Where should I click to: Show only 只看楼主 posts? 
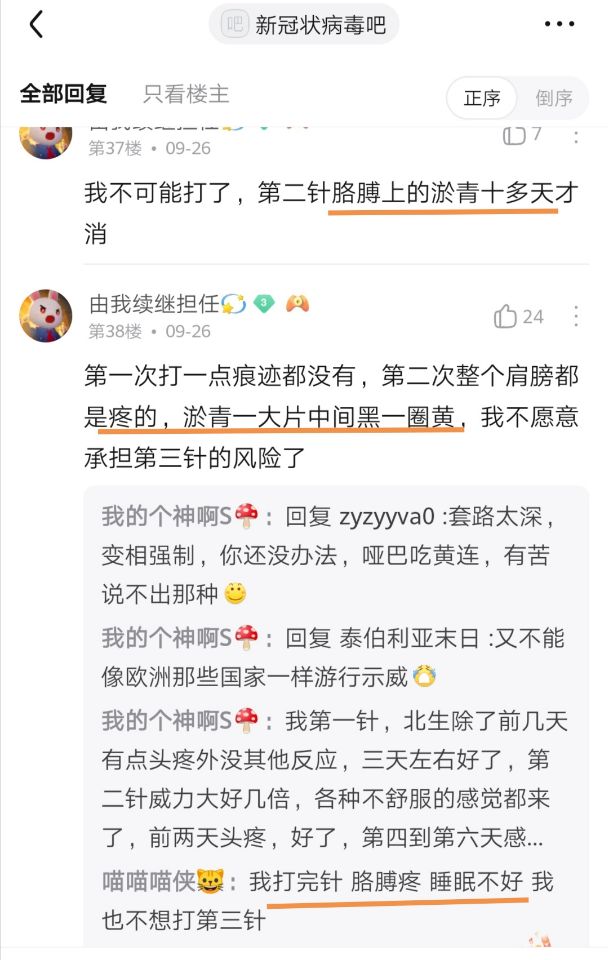pos(186,95)
